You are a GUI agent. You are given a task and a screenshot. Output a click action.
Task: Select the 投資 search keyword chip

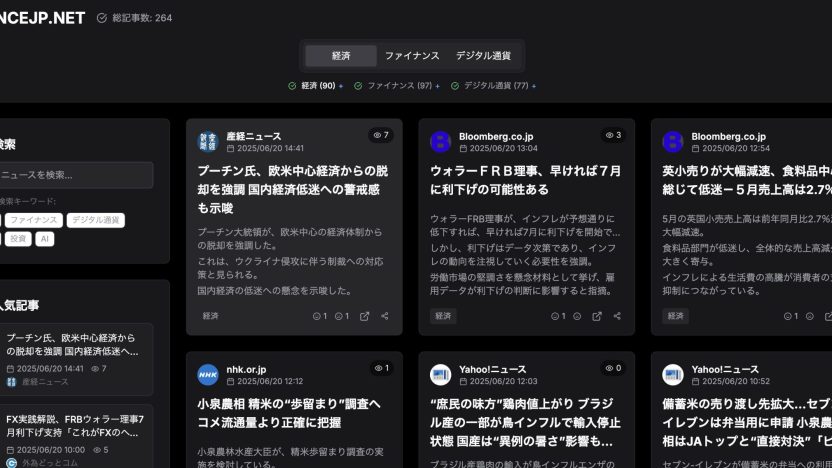pyautogui.click(x=17, y=239)
